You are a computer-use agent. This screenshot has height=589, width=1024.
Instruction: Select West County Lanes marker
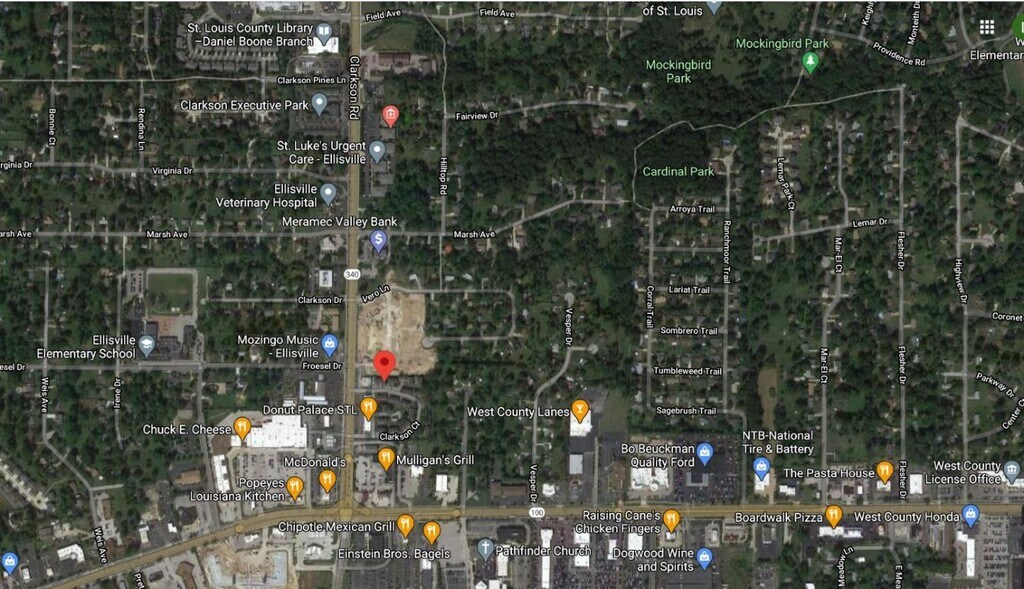[x=580, y=409]
